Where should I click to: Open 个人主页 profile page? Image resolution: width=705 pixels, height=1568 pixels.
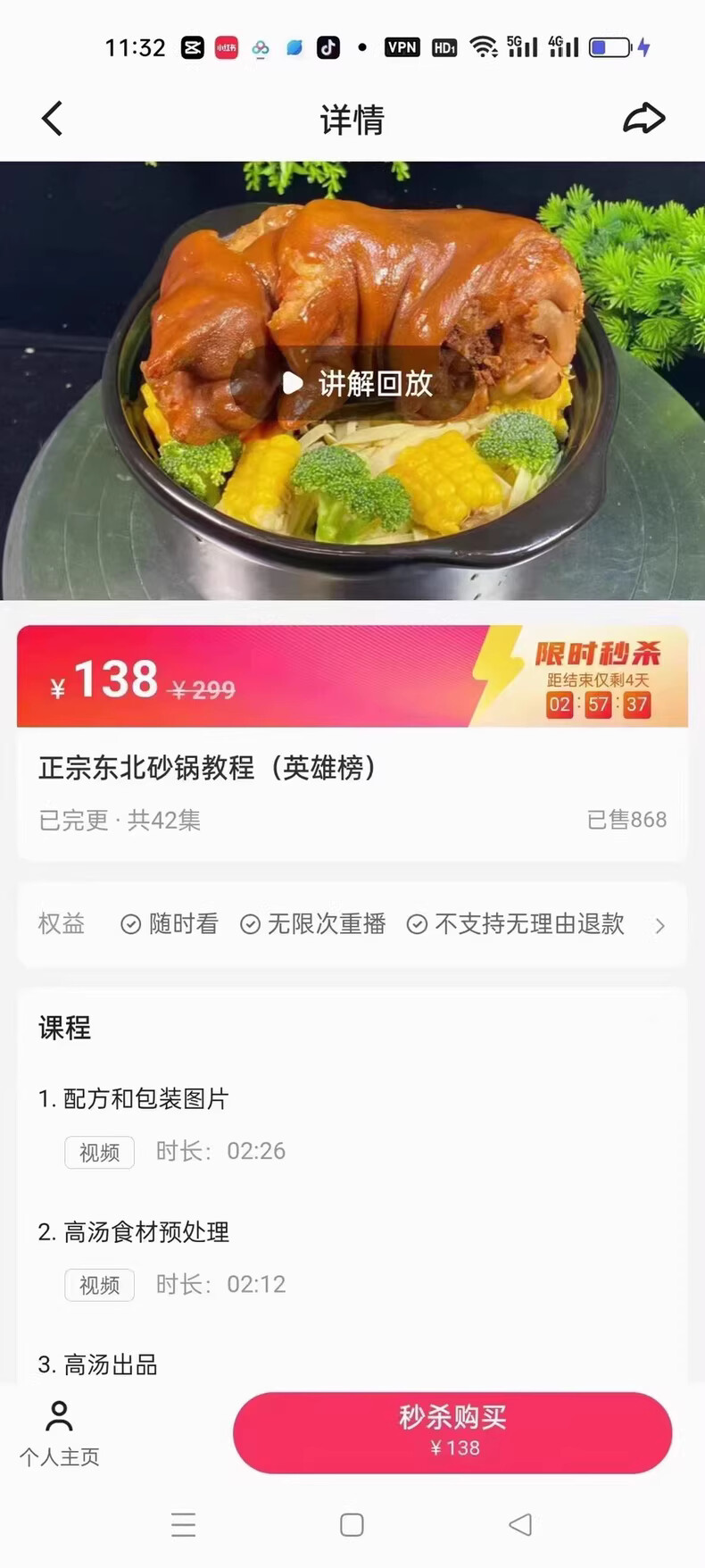coord(60,1432)
